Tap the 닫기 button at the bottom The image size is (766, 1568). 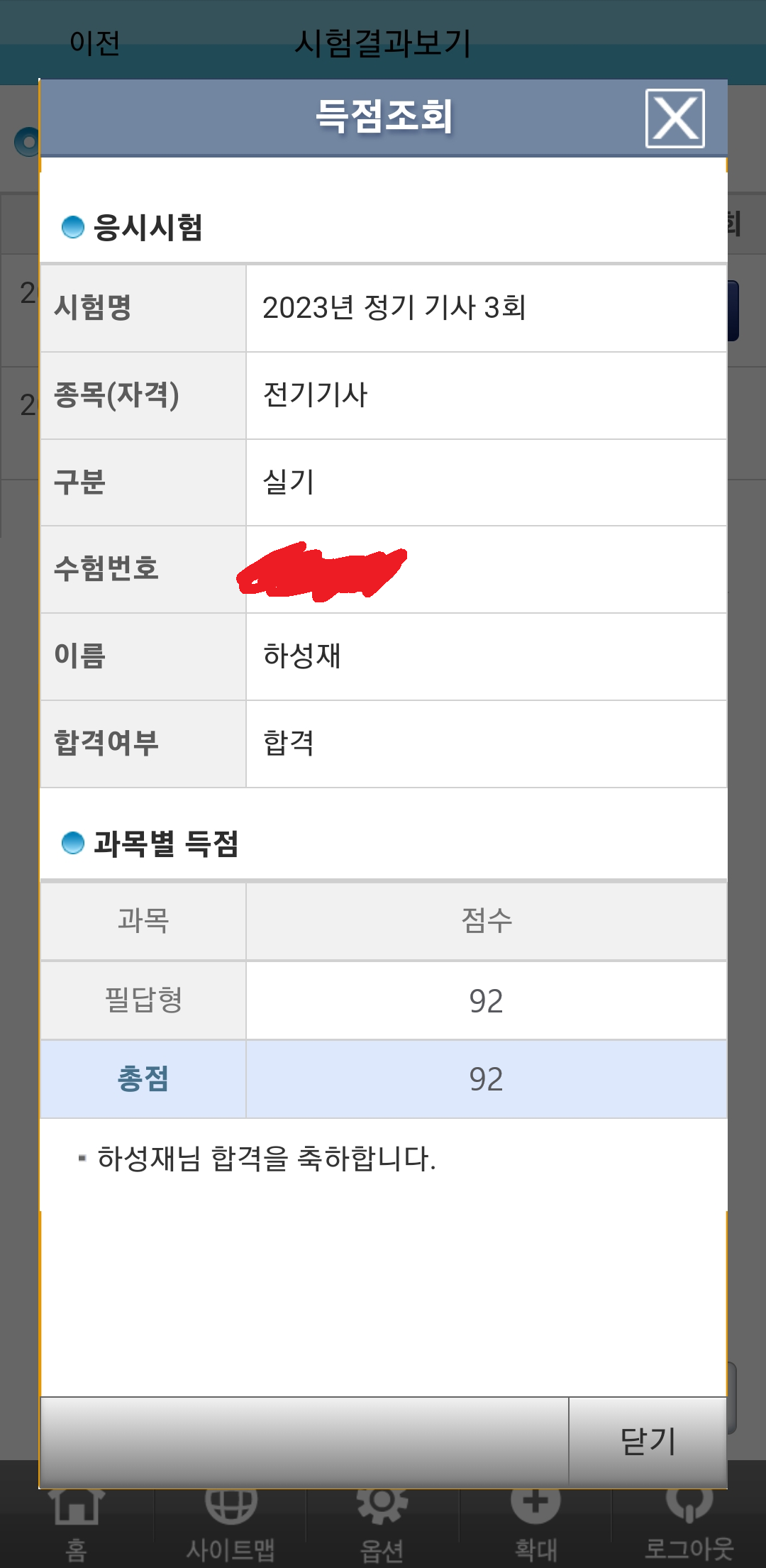pos(648,1442)
